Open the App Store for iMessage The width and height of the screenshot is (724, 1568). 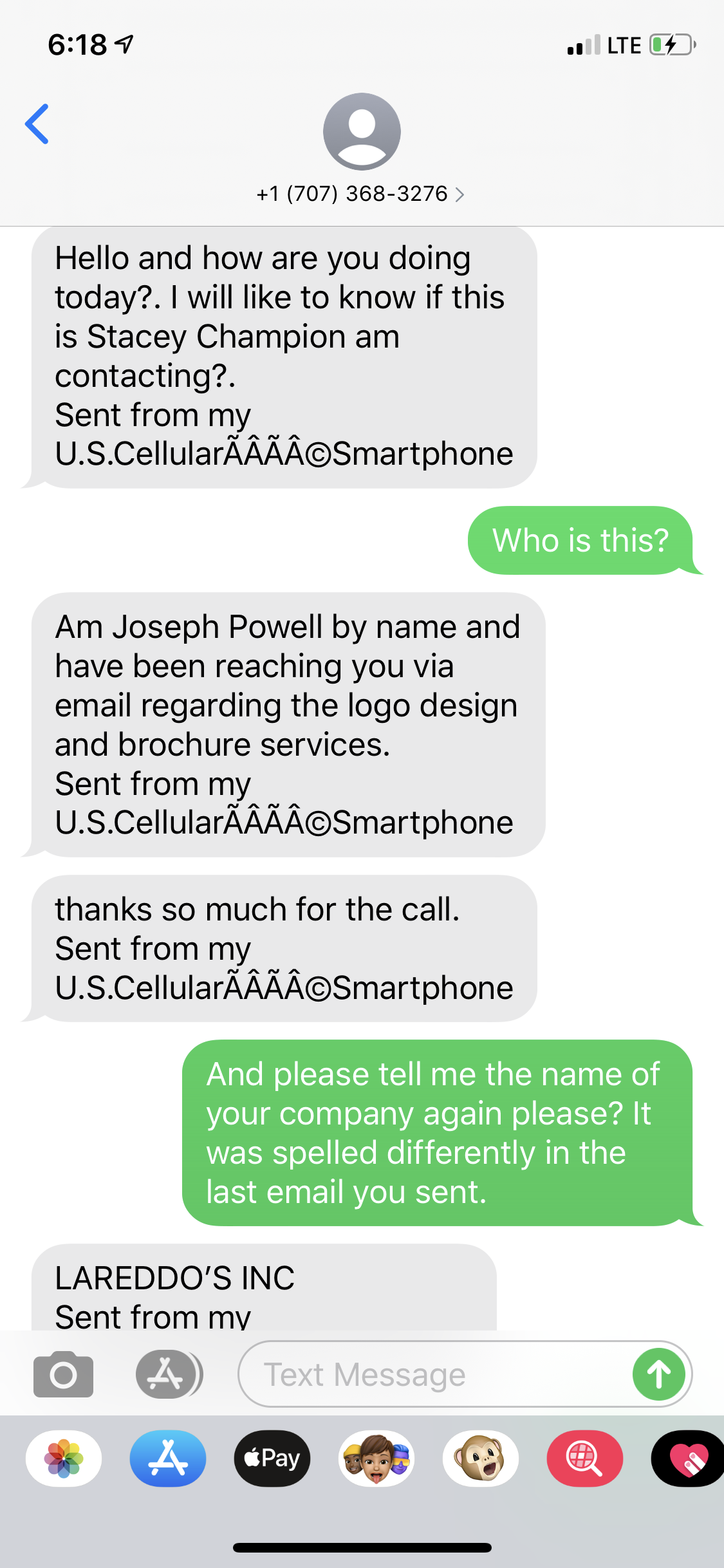[x=168, y=1458]
